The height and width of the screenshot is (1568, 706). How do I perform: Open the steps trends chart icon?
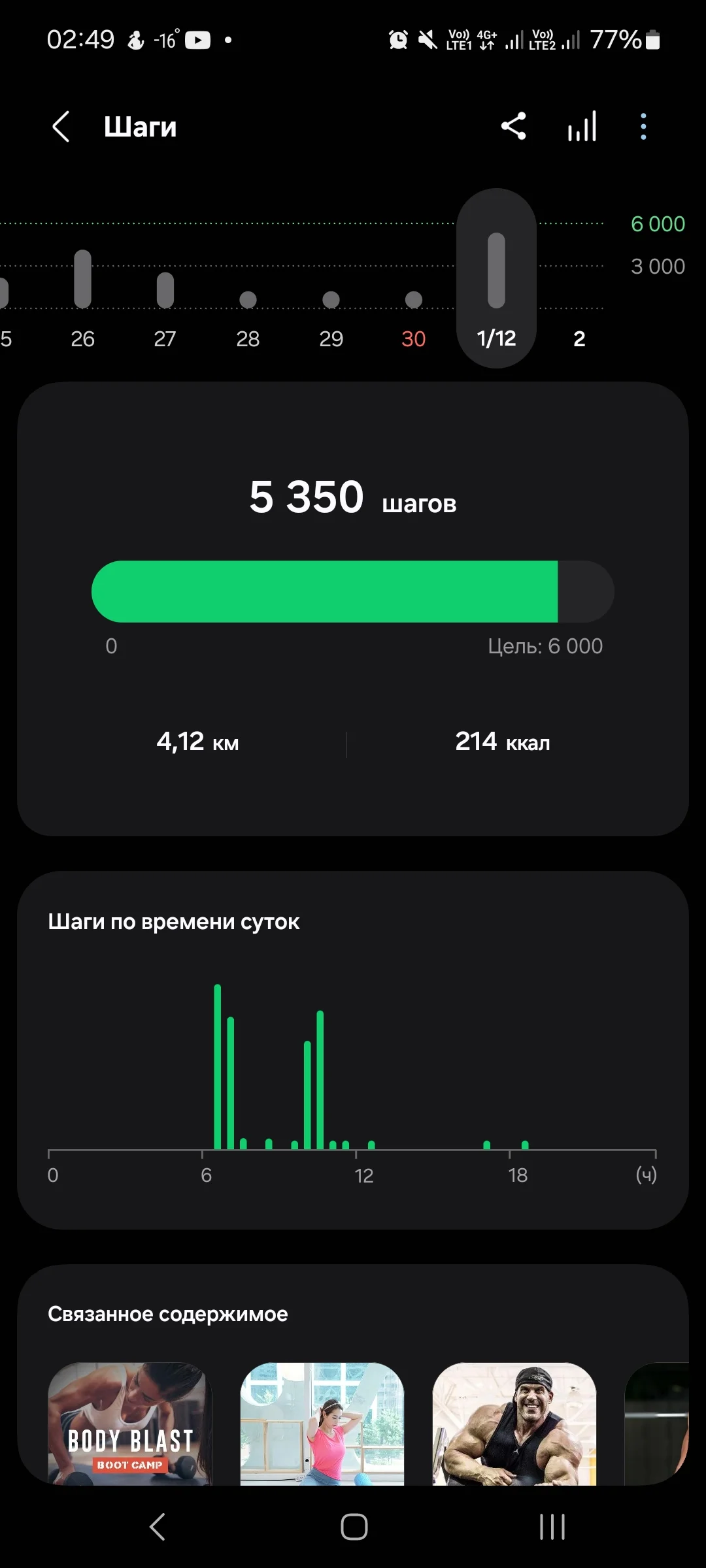[582, 127]
